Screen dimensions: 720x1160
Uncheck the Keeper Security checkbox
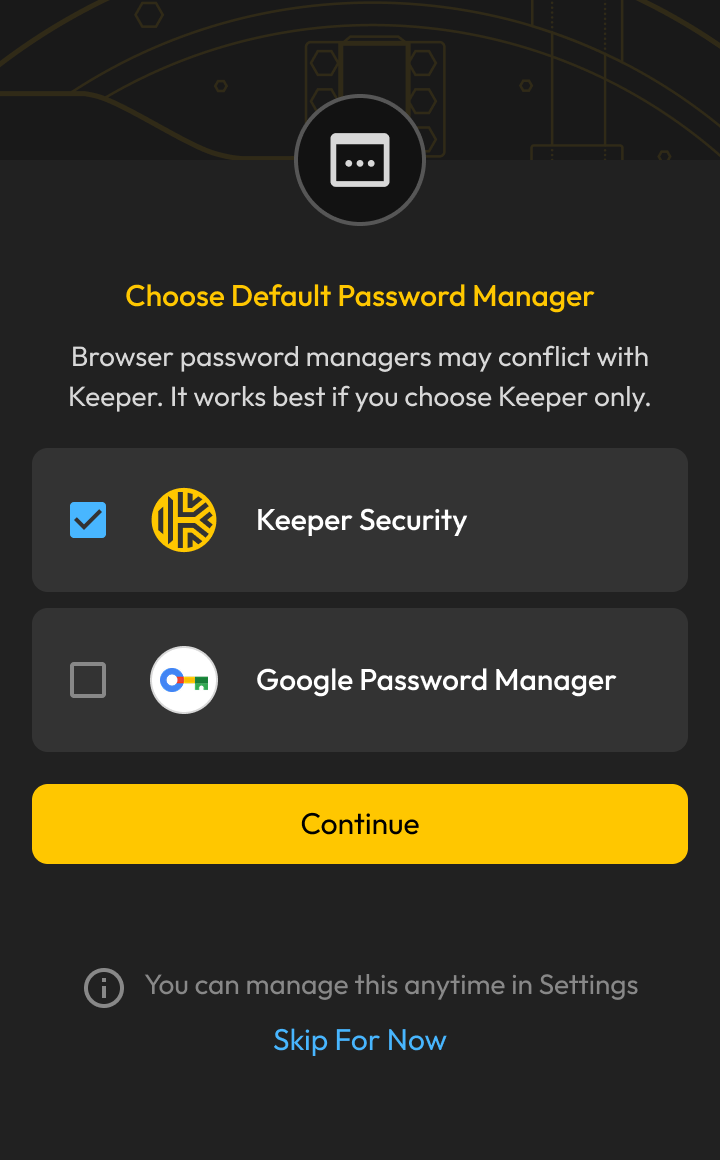[x=88, y=520]
